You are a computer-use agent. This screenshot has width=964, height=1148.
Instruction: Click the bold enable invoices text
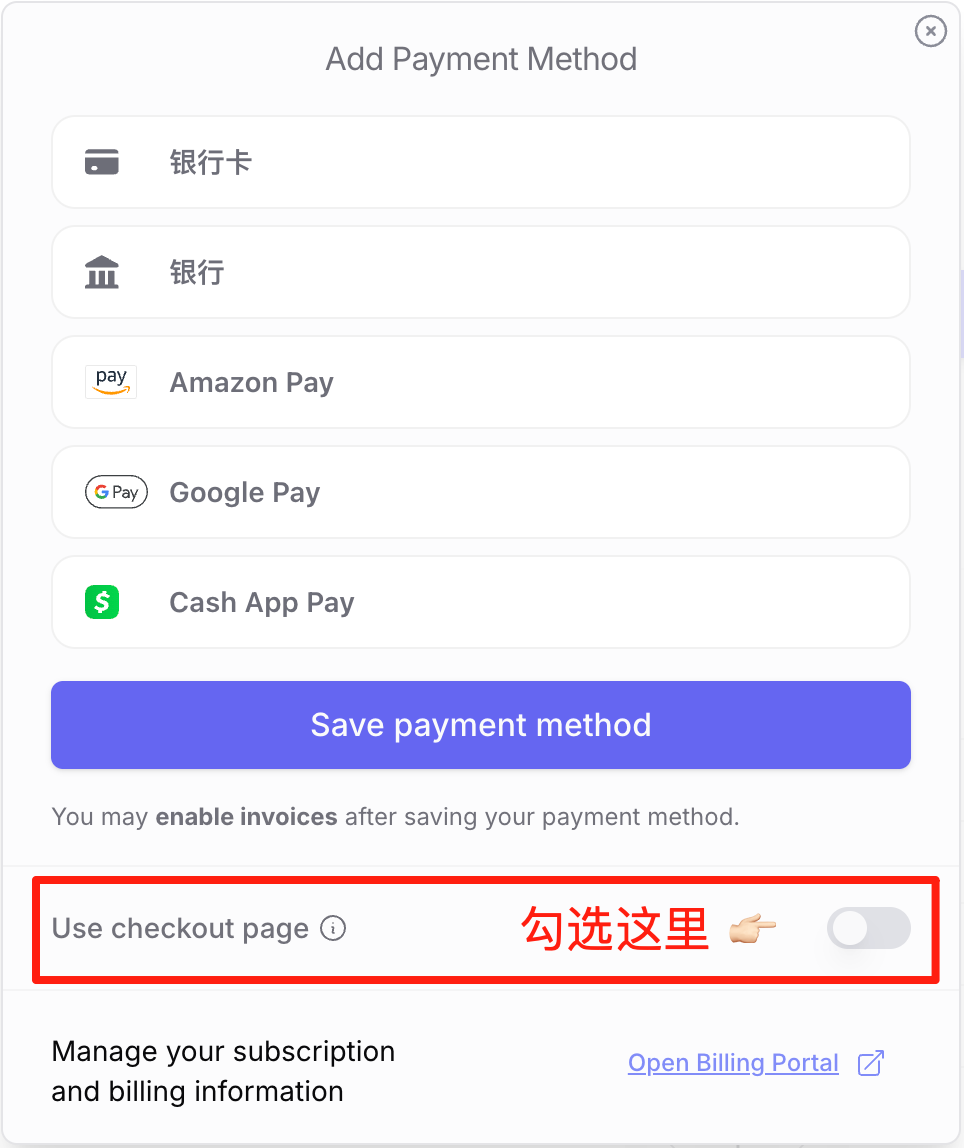(247, 817)
